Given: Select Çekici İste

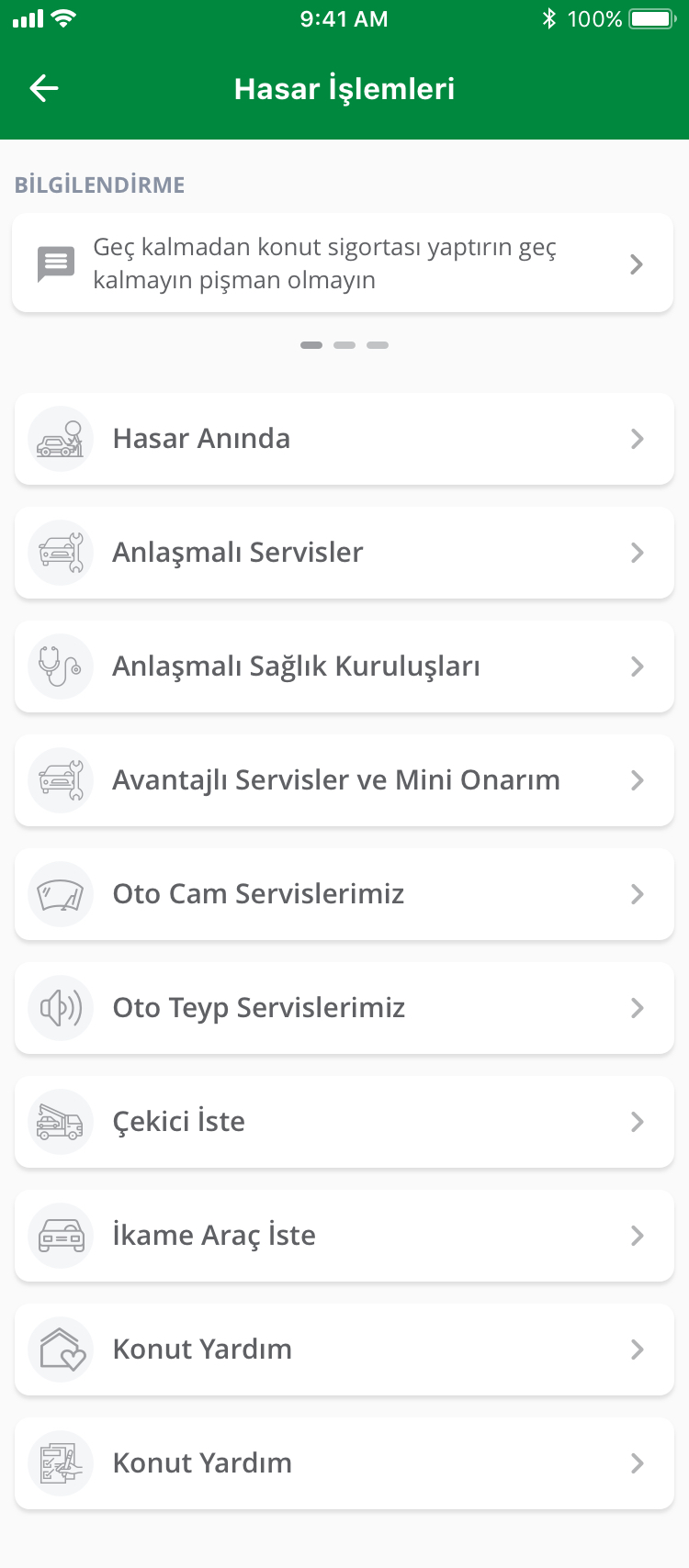Looking at the screenshot, I should tap(344, 1122).
